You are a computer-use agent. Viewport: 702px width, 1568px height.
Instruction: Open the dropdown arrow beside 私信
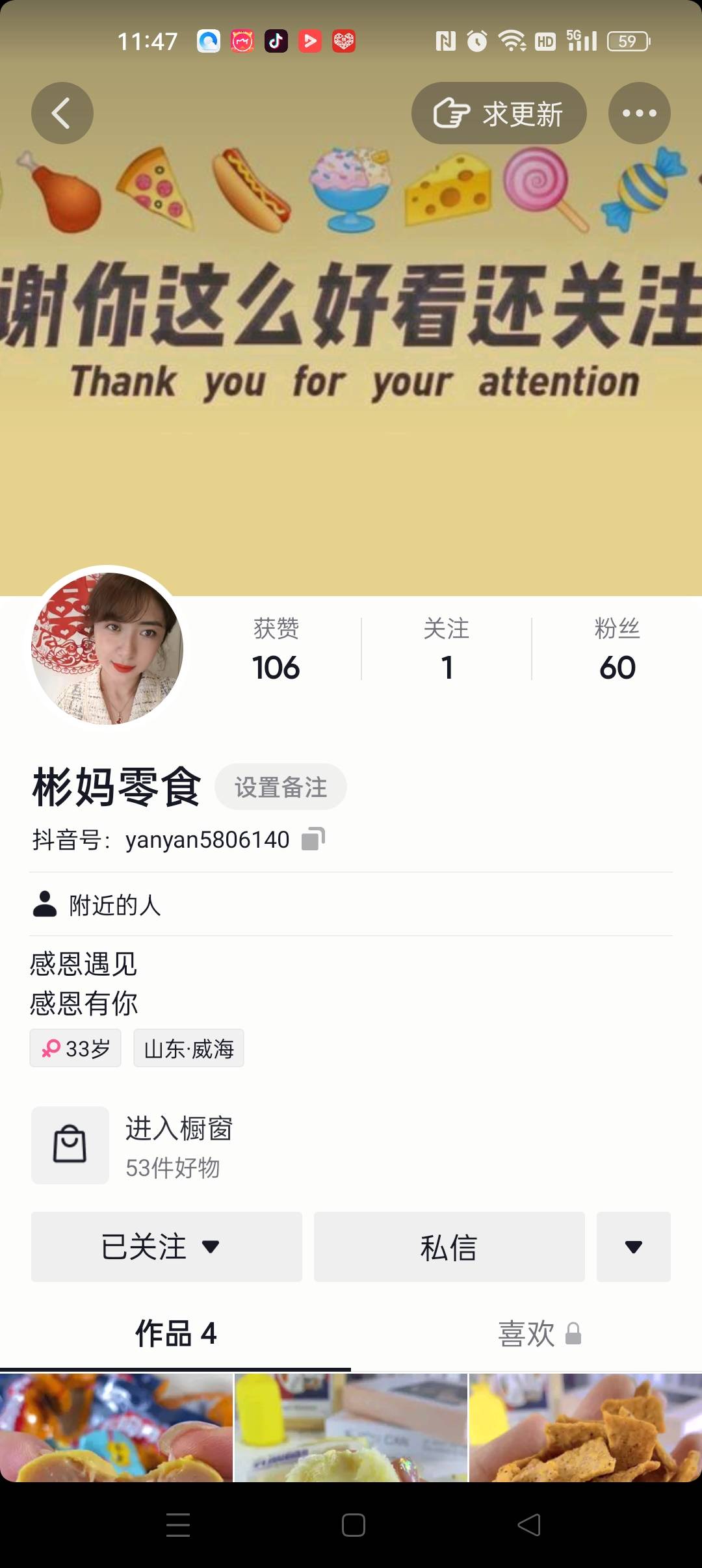632,1246
